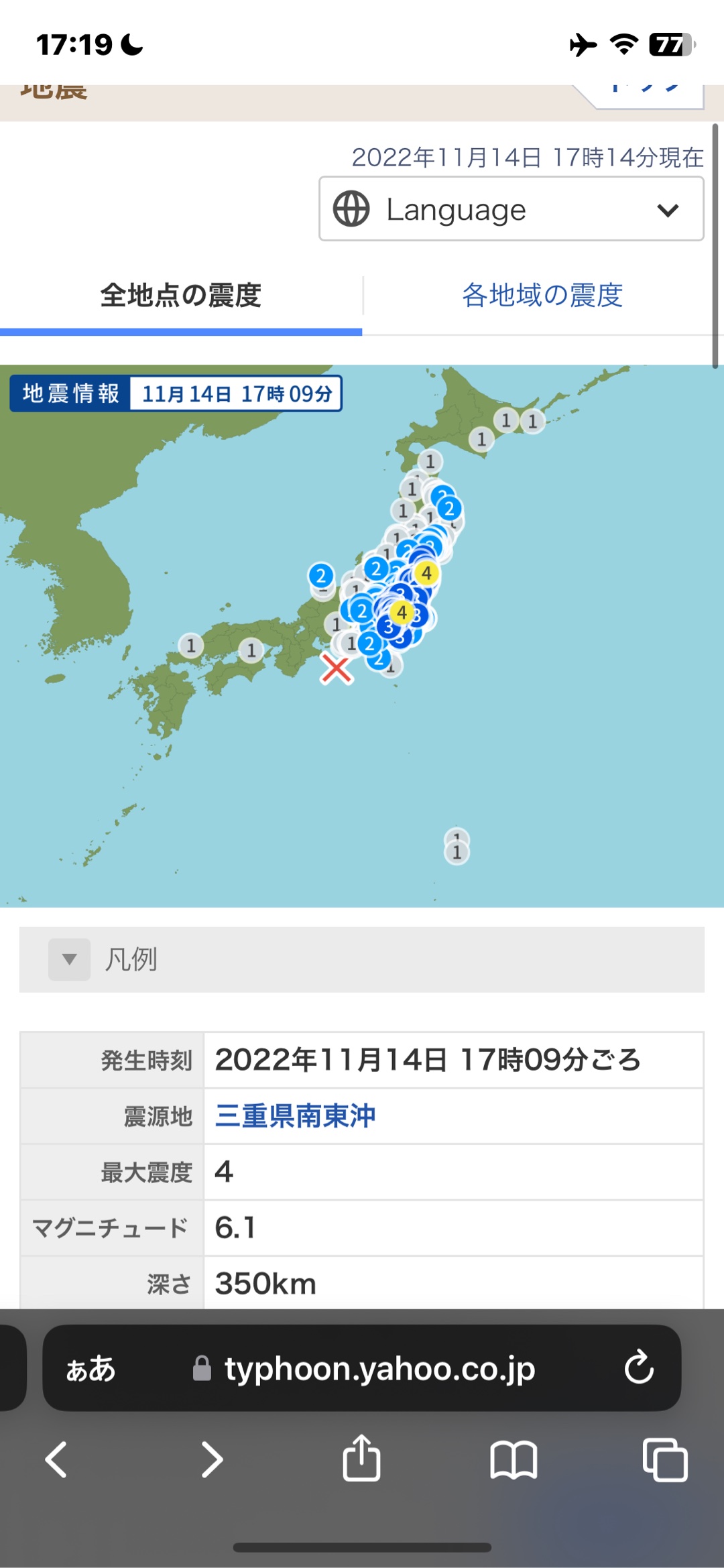724x1568 pixels.
Task: Open Safari bookmarks
Action: [514, 1459]
